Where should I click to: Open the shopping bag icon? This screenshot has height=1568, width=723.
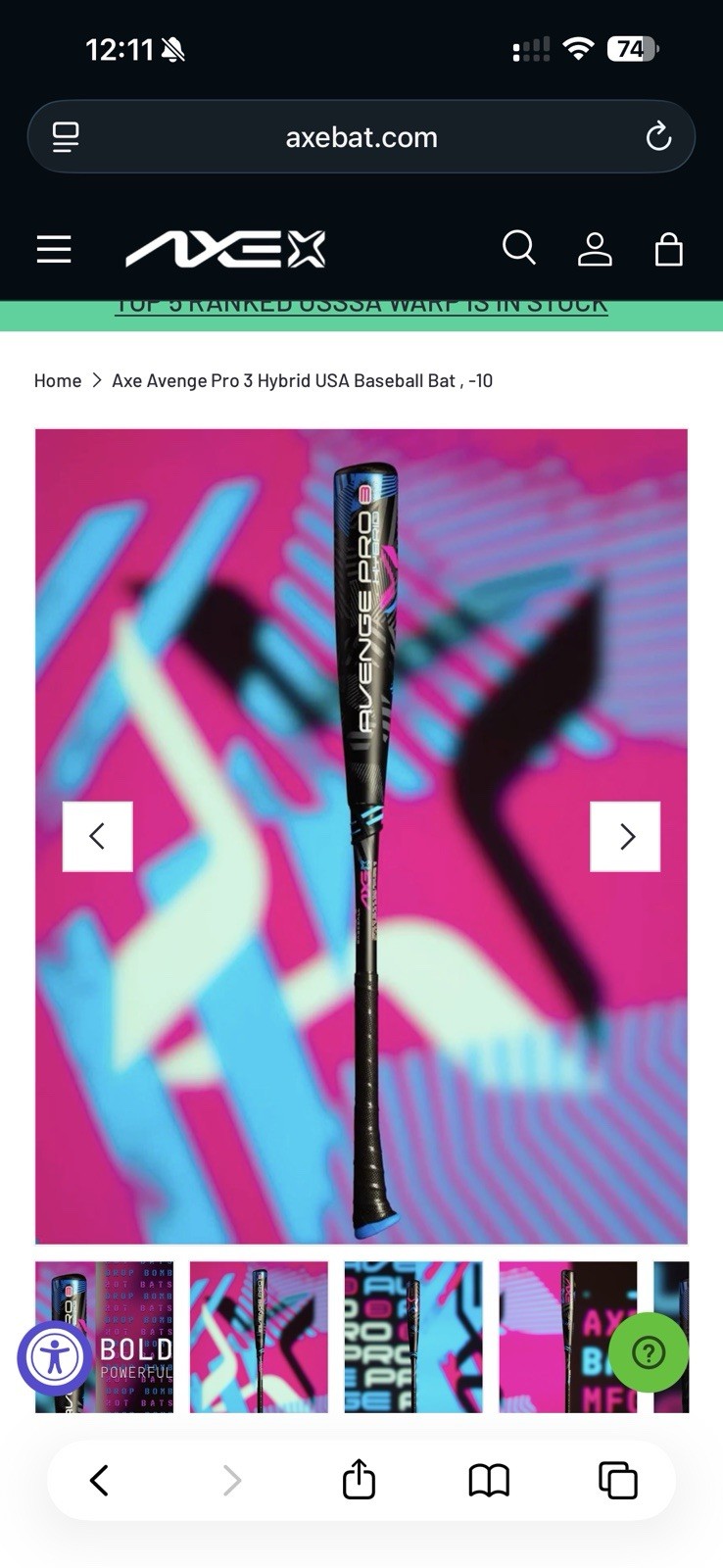(669, 249)
